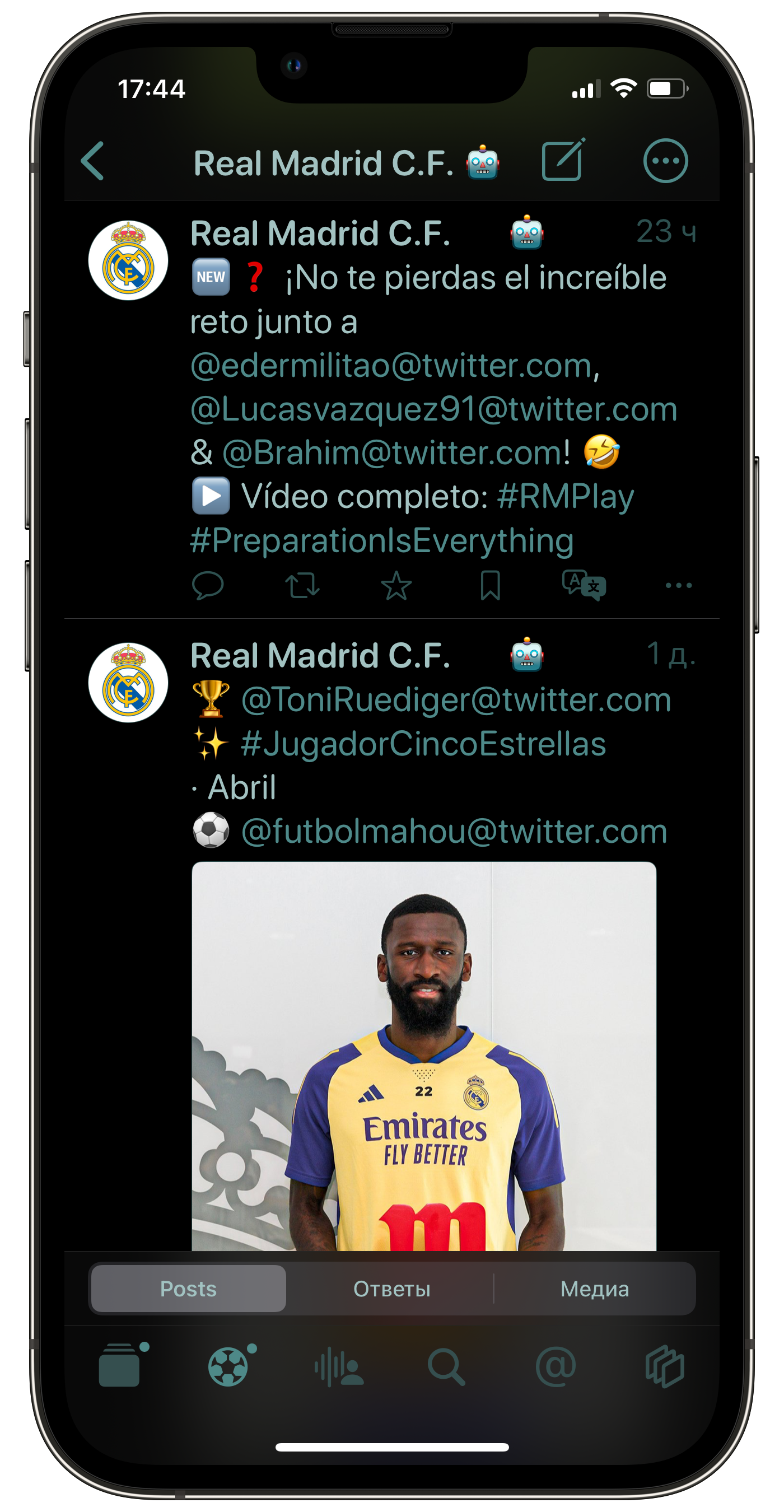Translate the ¡No te pierdas post
Screen dimensions: 784x1512
point(584,585)
